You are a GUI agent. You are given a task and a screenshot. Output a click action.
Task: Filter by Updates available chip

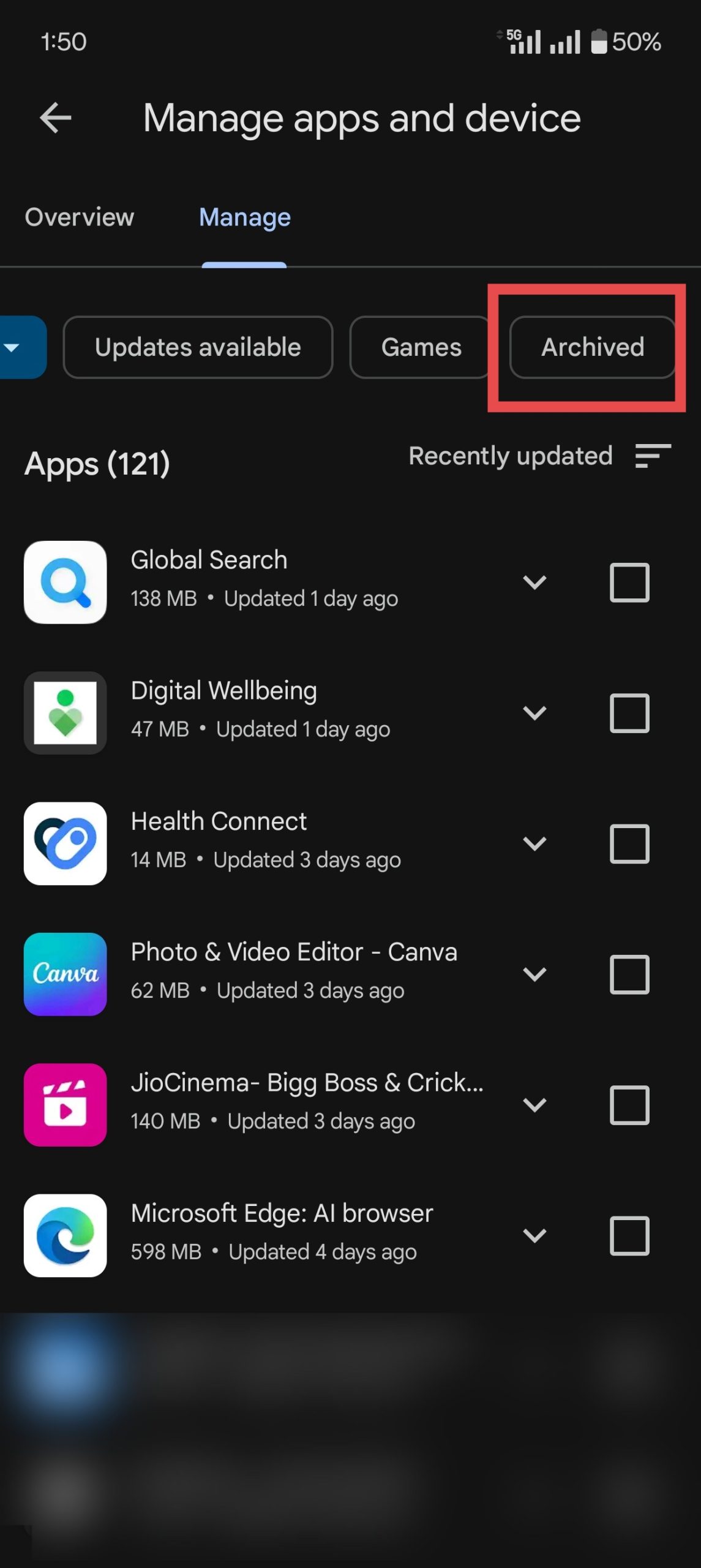click(x=197, y=347)
